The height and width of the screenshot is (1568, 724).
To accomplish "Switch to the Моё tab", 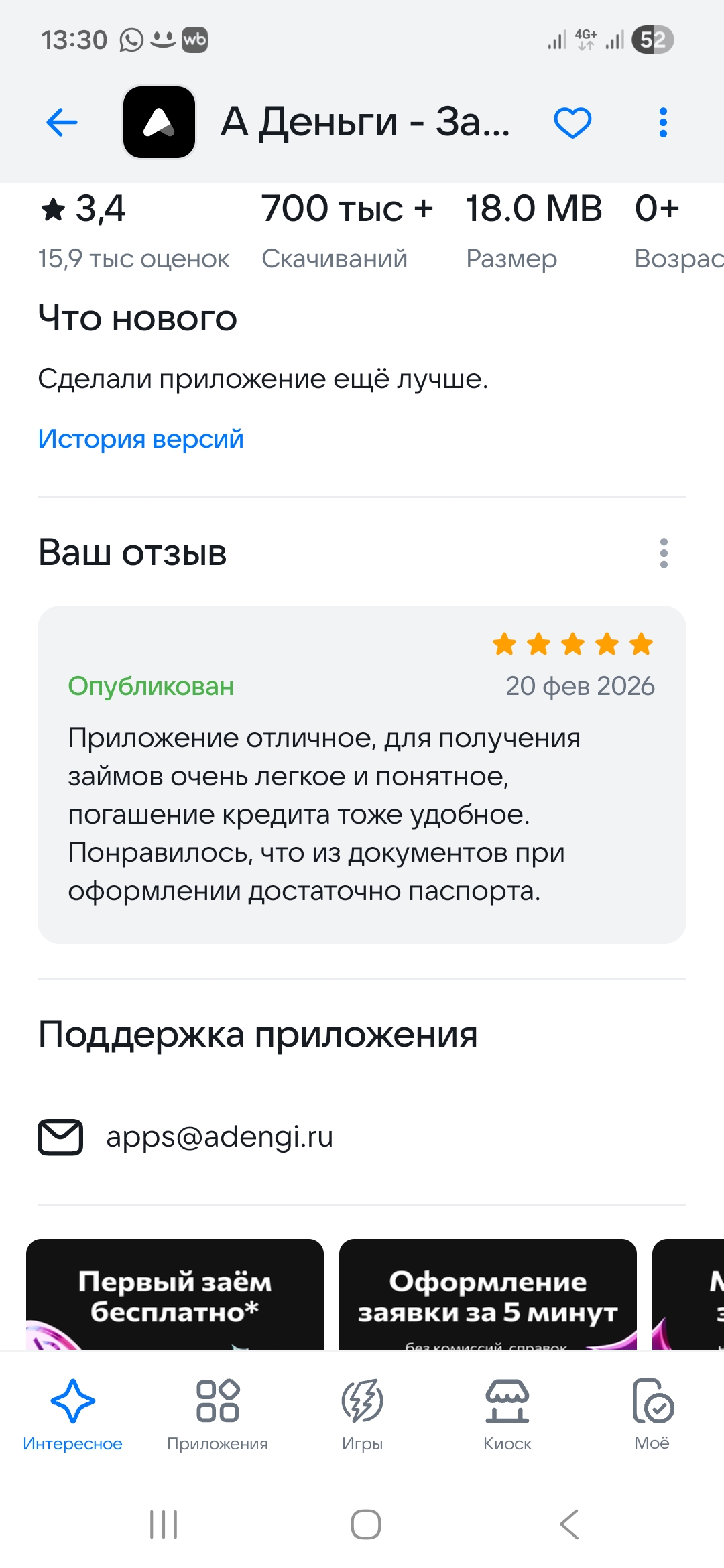I will (x=652, y=1414).
